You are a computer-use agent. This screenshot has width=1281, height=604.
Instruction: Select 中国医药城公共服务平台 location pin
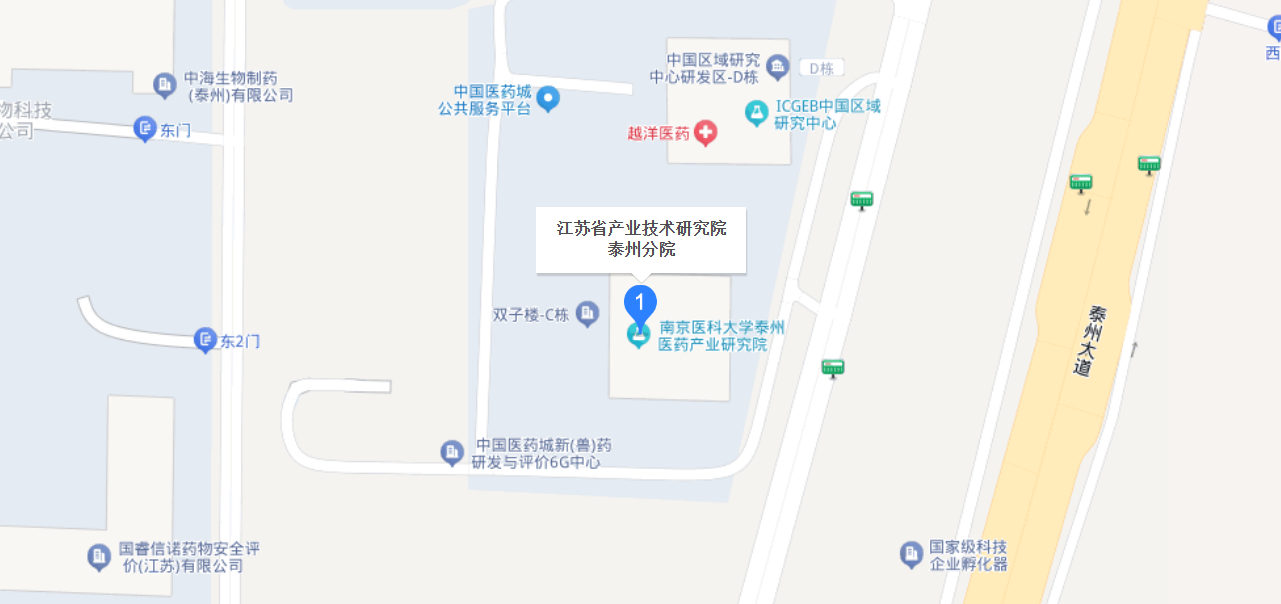[x=548, y=99]
